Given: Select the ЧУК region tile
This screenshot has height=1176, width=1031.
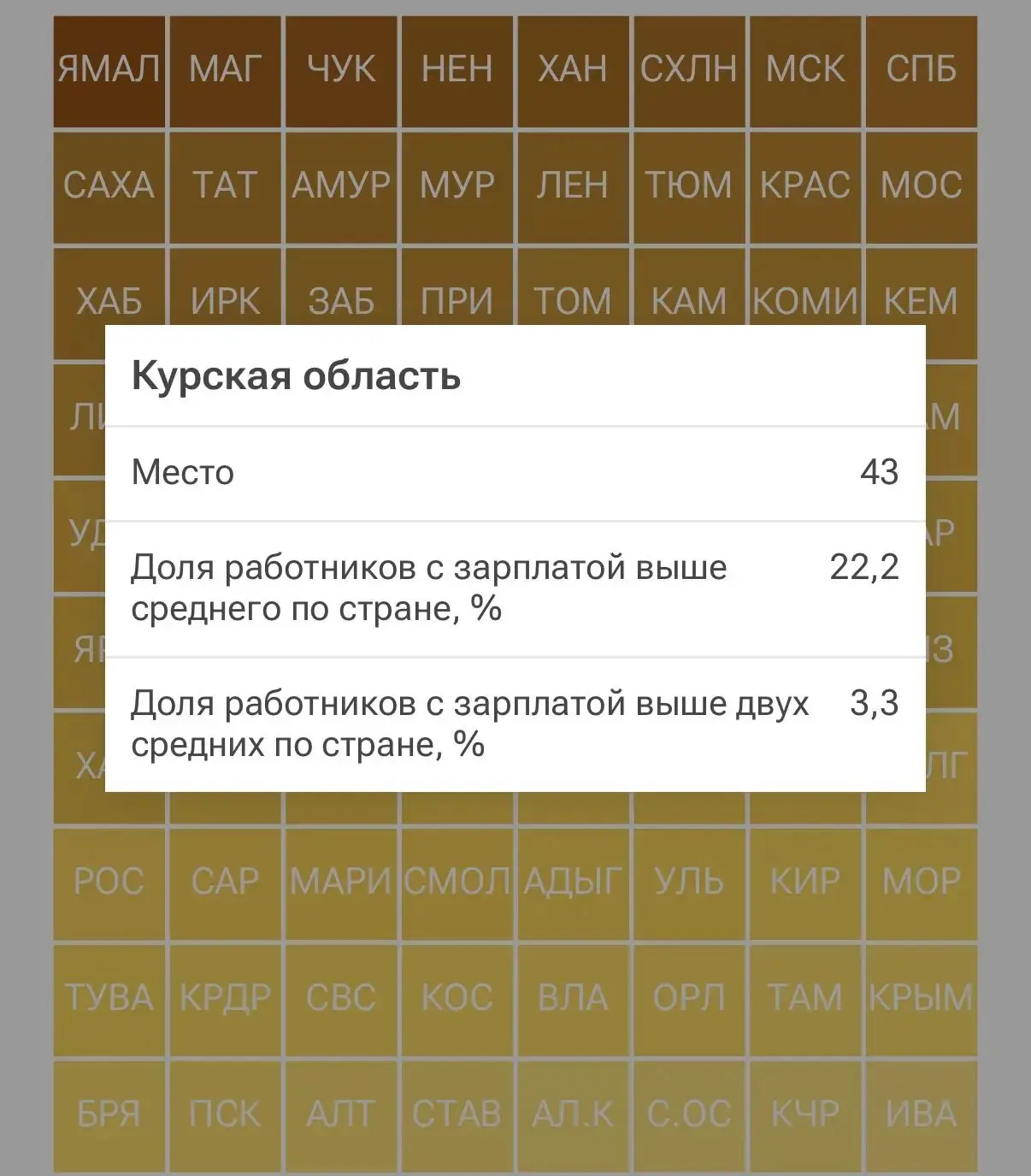Looking at the screenshot, I should click(x=341, y=70).
